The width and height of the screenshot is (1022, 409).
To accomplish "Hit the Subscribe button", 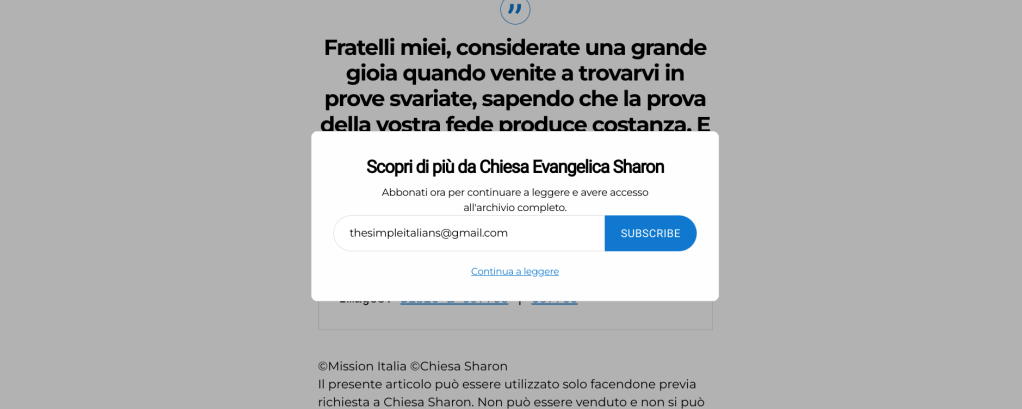I will 650,233.
